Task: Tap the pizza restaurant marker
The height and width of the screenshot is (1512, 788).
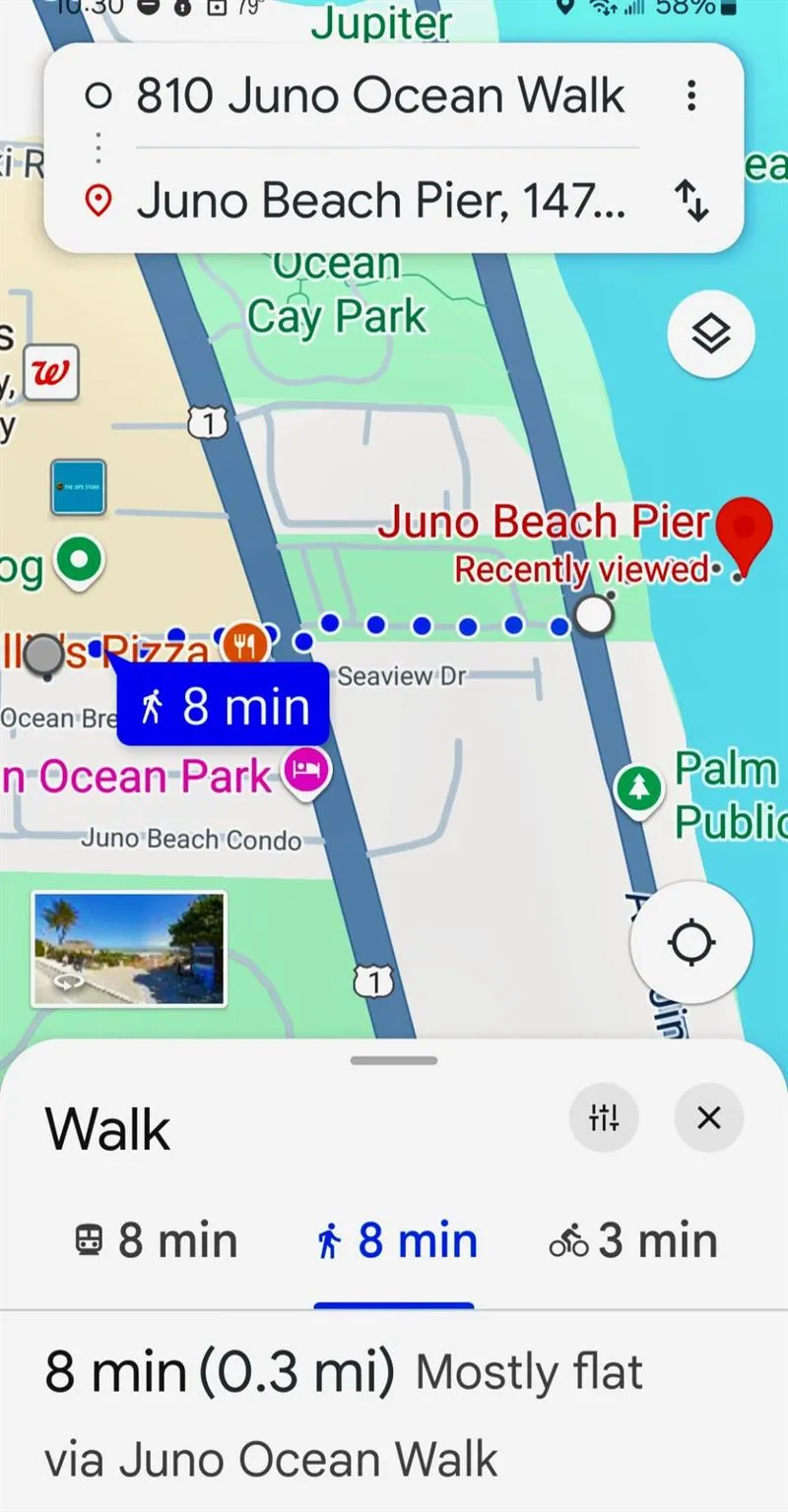Action: coord(242,646)
